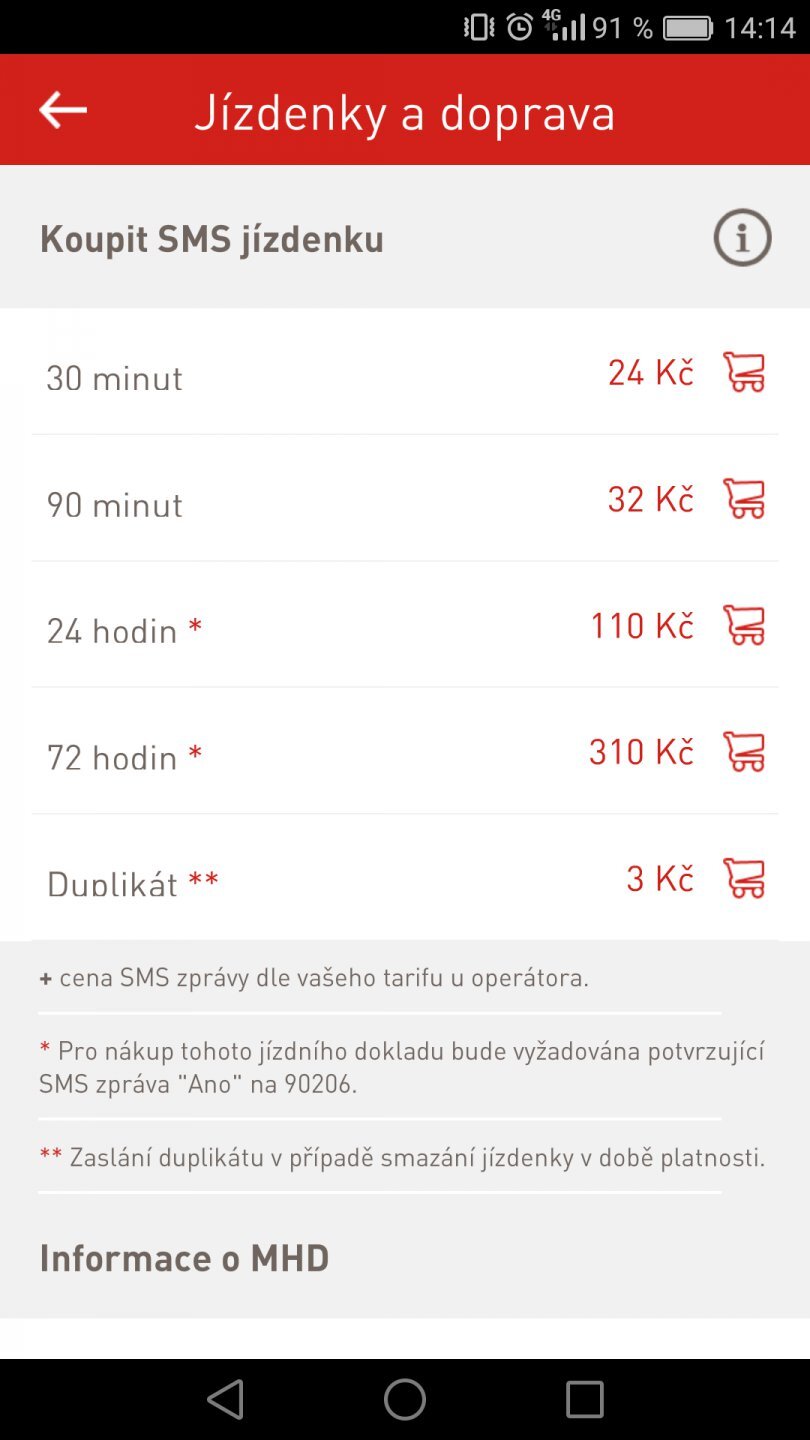This screenshot has height=1440, width=810.
Task: Tap the battery indicator in the status bar
Action: 688,27
